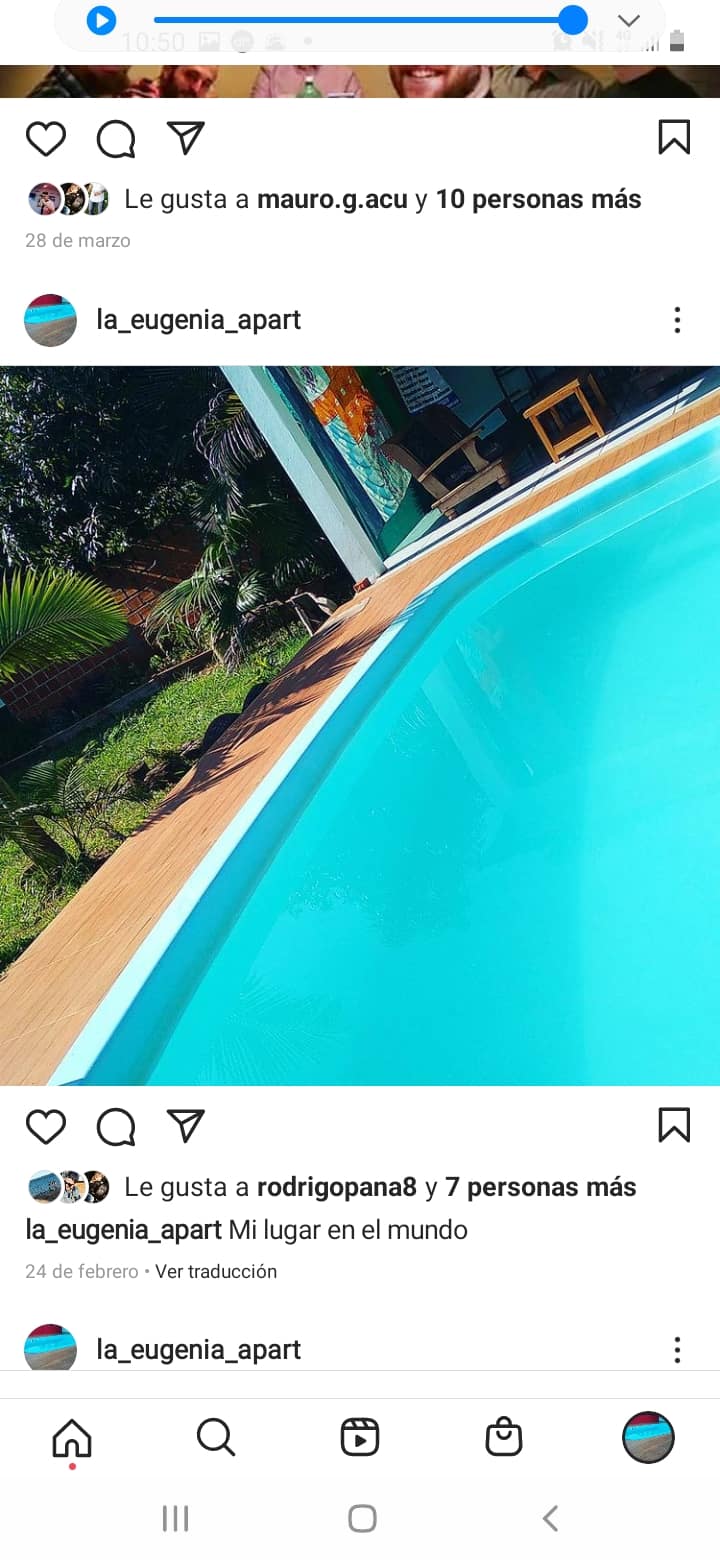Screen dimensions: 720x1560
Task: Open the Search tab
Action: [216, 1438]
